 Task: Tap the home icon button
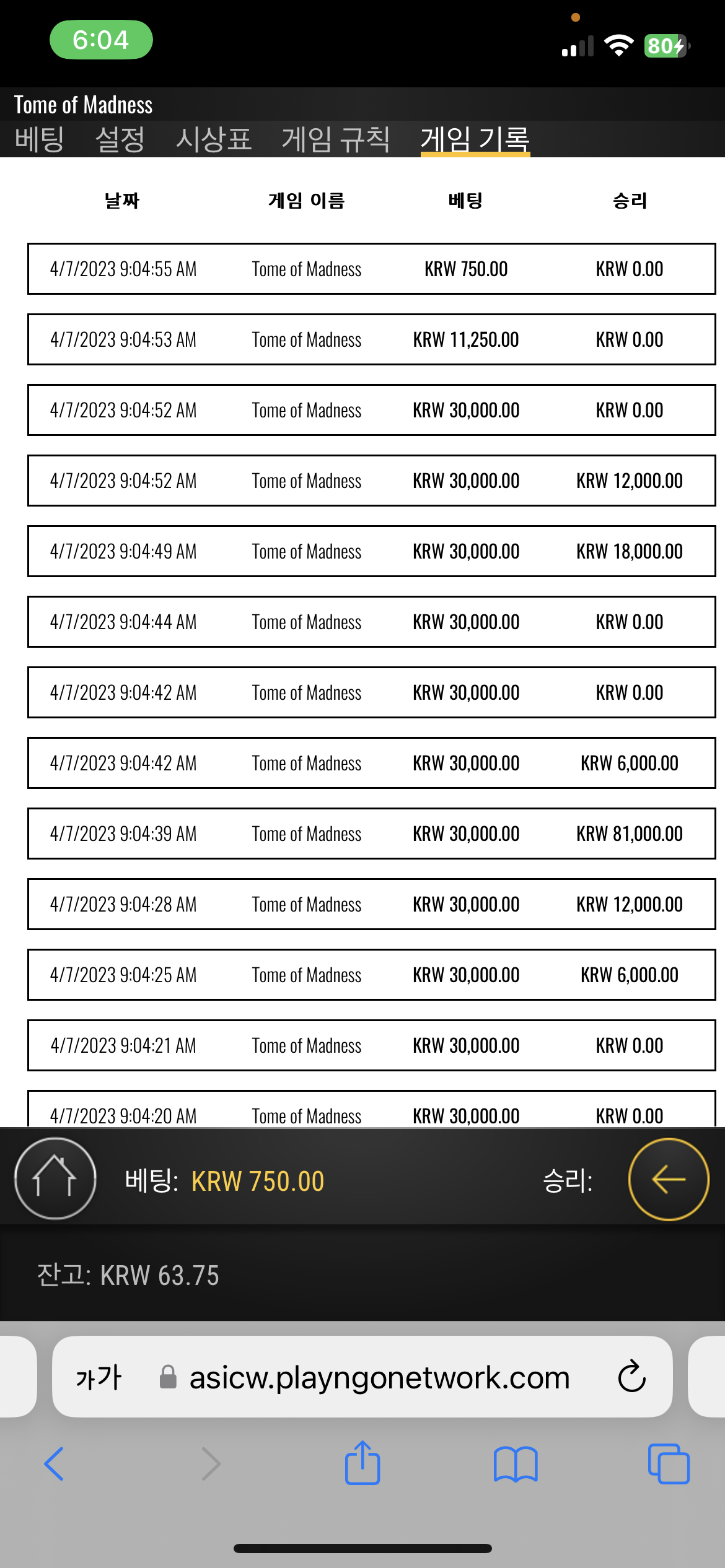[55, 1178]
